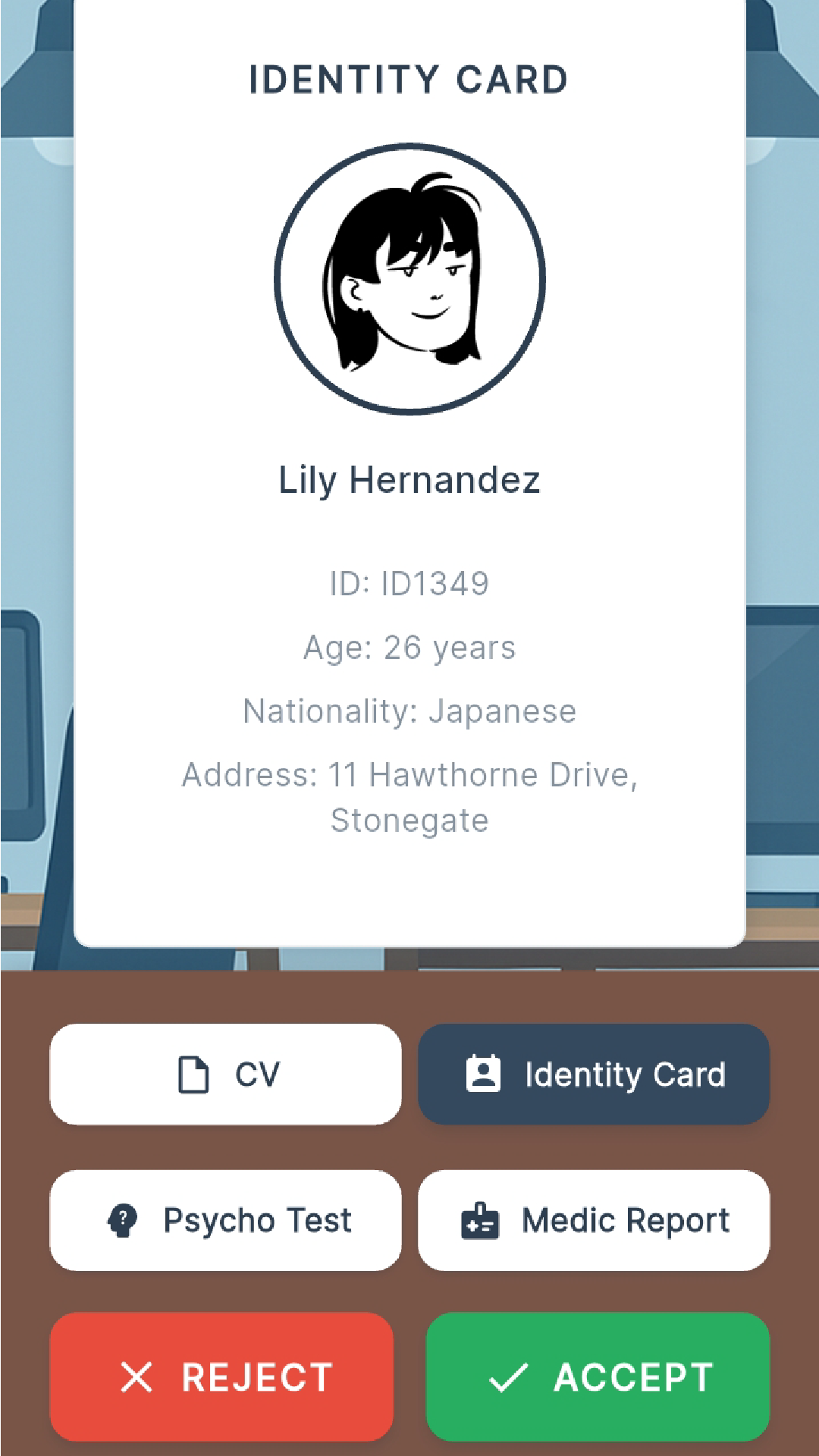Click the ID number ID1349 text
Viewport: 819px width, 1456px height.
coord(409,583)
